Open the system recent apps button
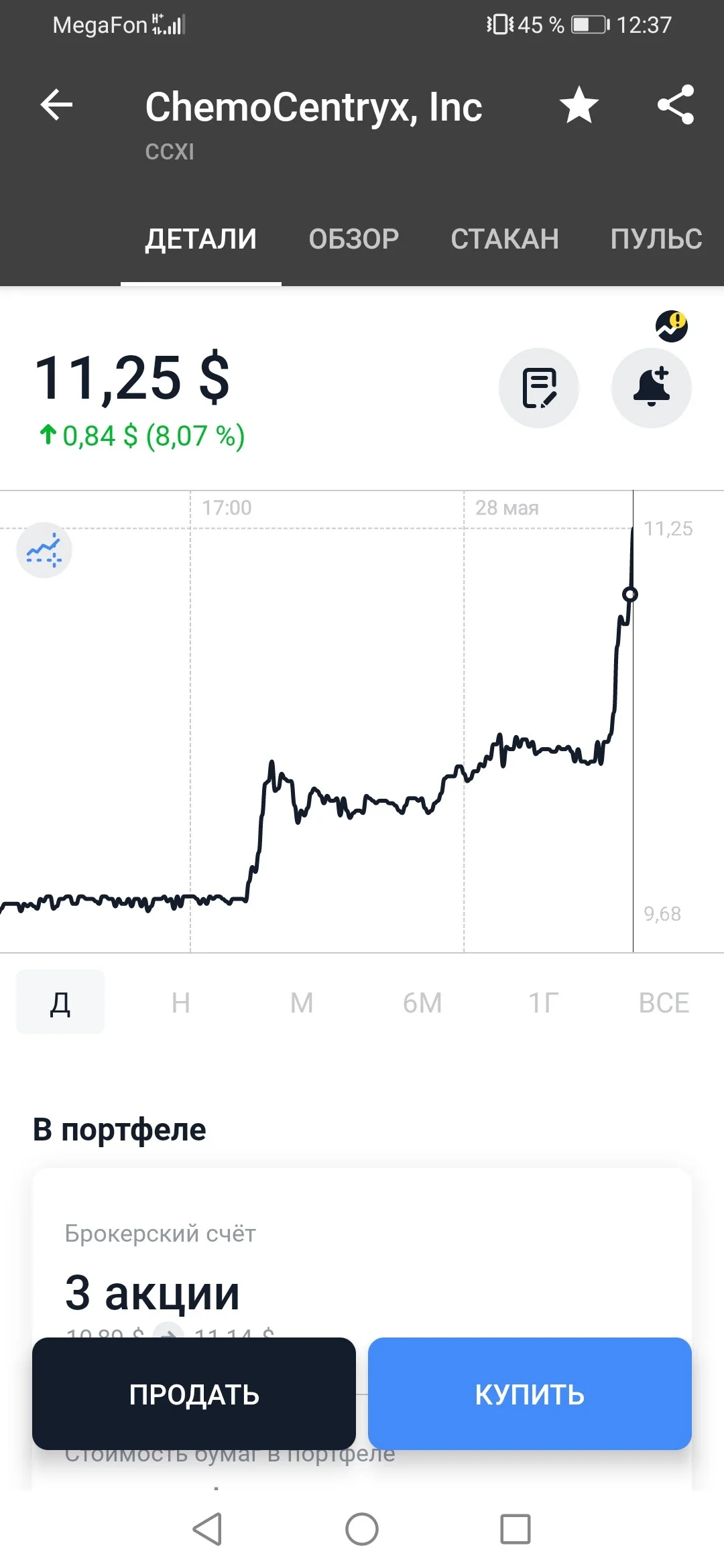 click(516, 1529)
